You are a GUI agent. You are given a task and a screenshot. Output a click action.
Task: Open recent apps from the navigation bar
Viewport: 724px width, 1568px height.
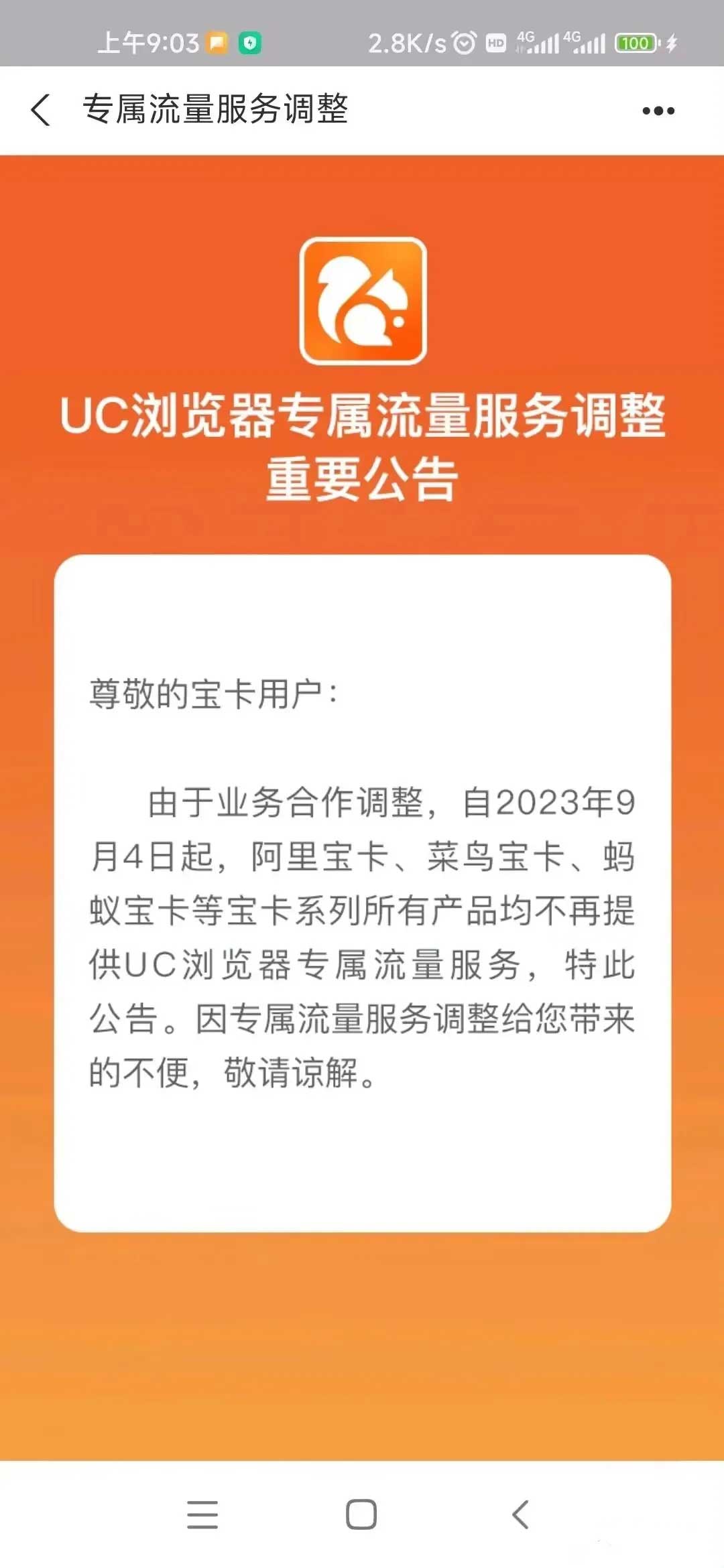click(x=202, y=1514)
